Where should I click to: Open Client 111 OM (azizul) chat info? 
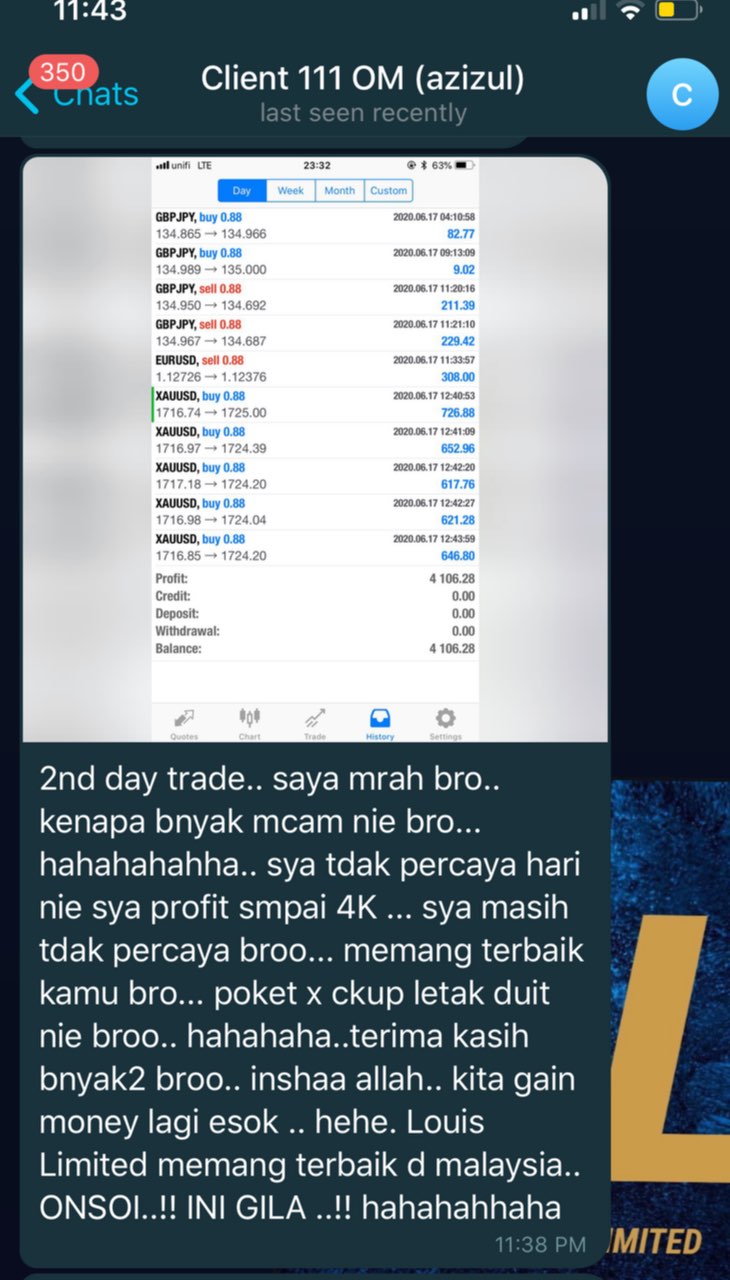coord(363,93)
